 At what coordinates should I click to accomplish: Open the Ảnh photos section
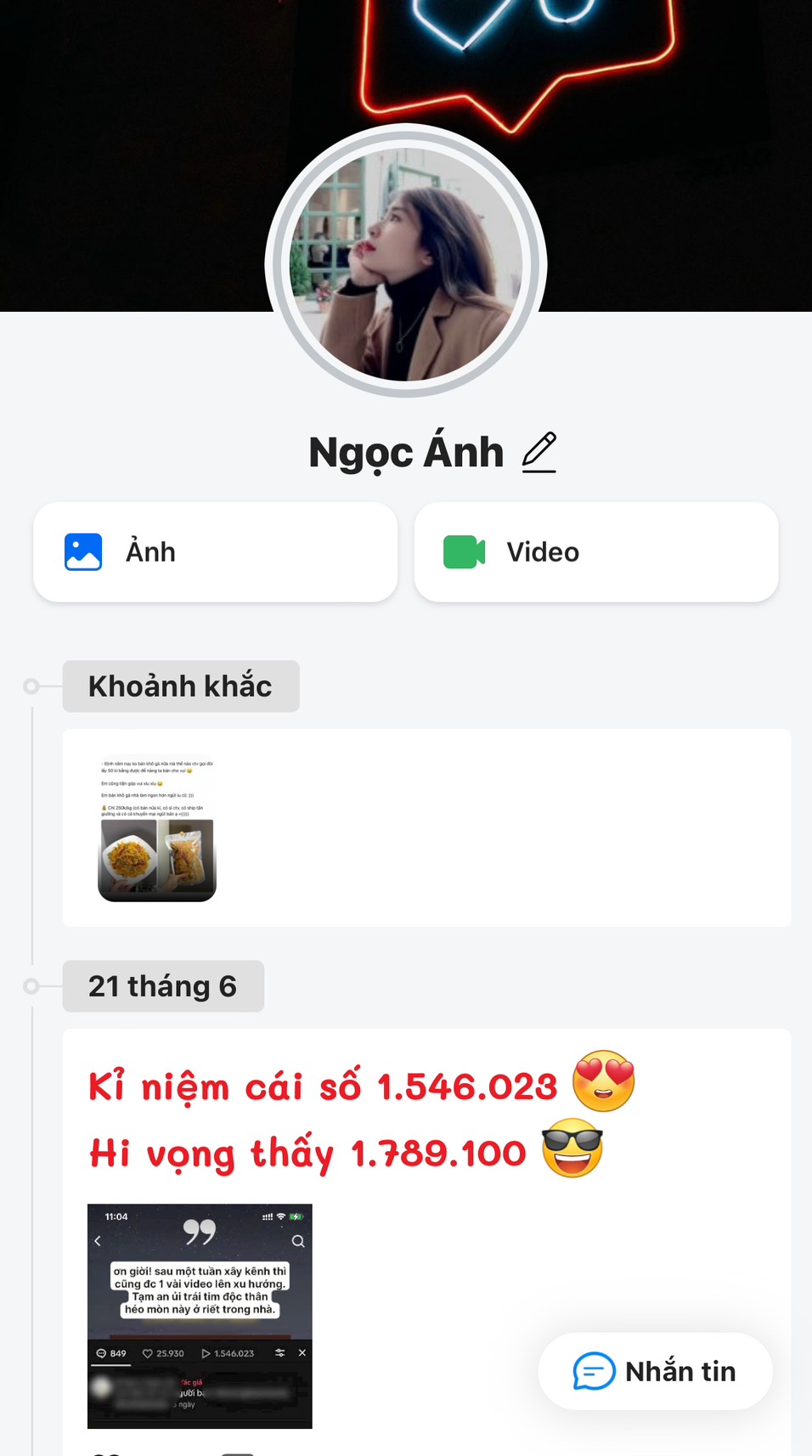coord(215,552)
